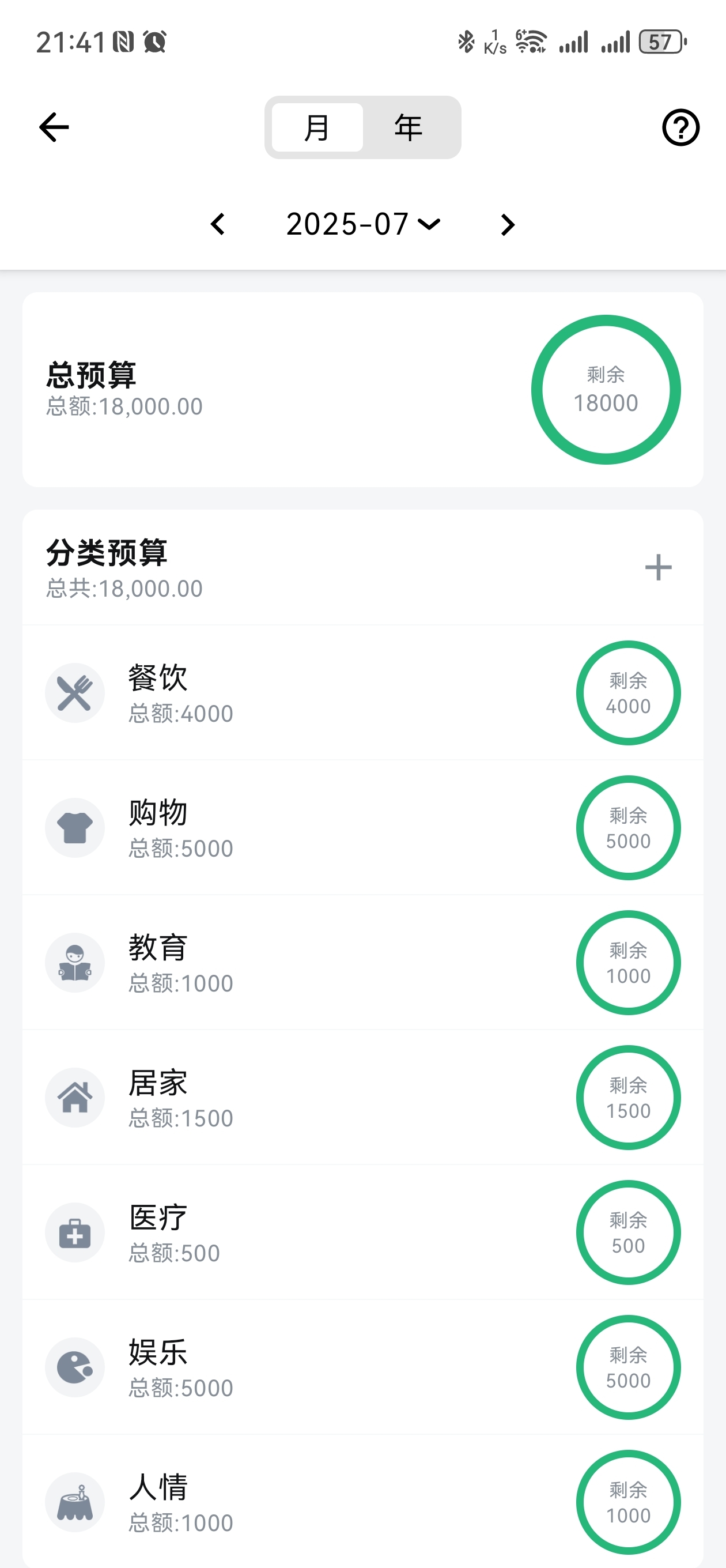Go to the previous month
This screenshot has width=726, height=1568.
tap(218, 225)
